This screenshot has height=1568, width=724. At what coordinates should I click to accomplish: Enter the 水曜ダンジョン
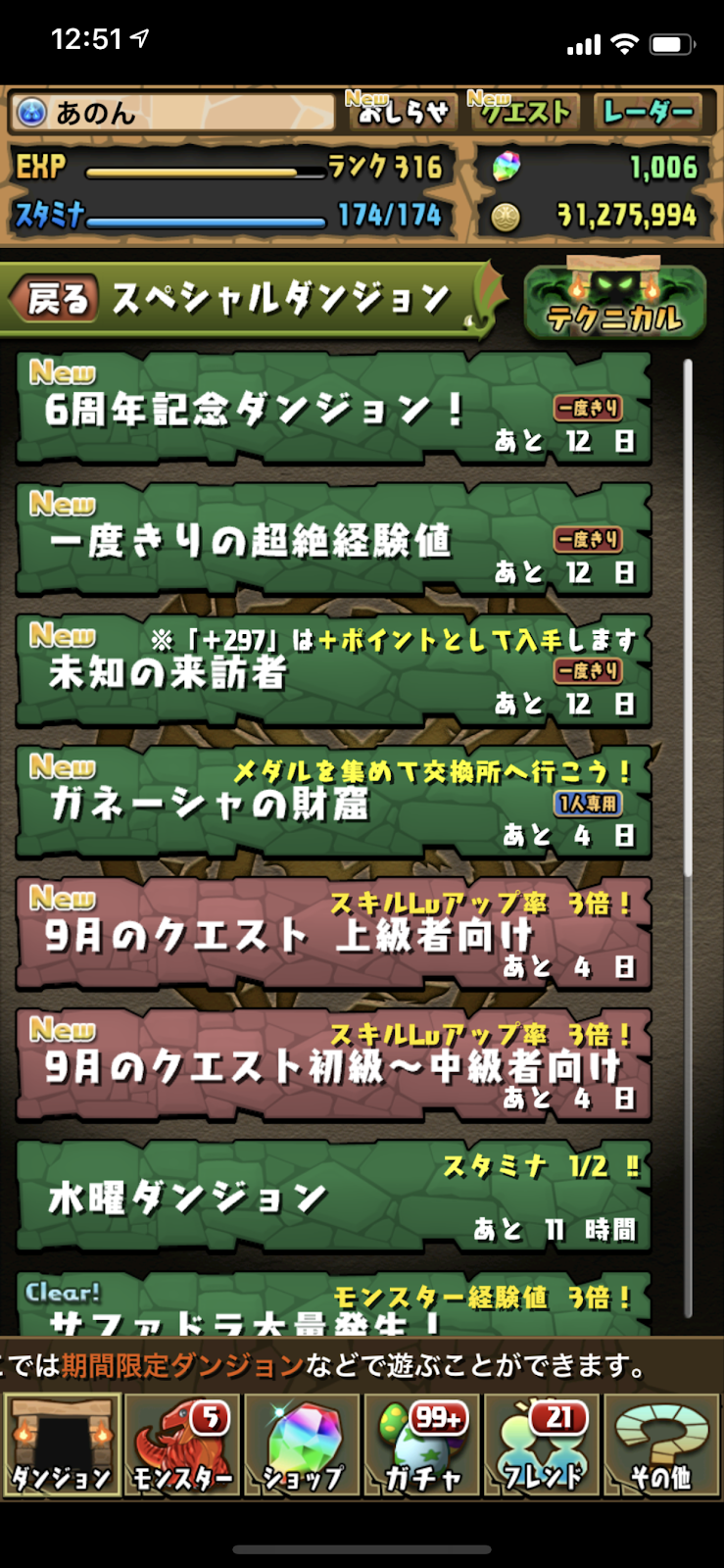pyautogui.click(x=333, y=1196)
